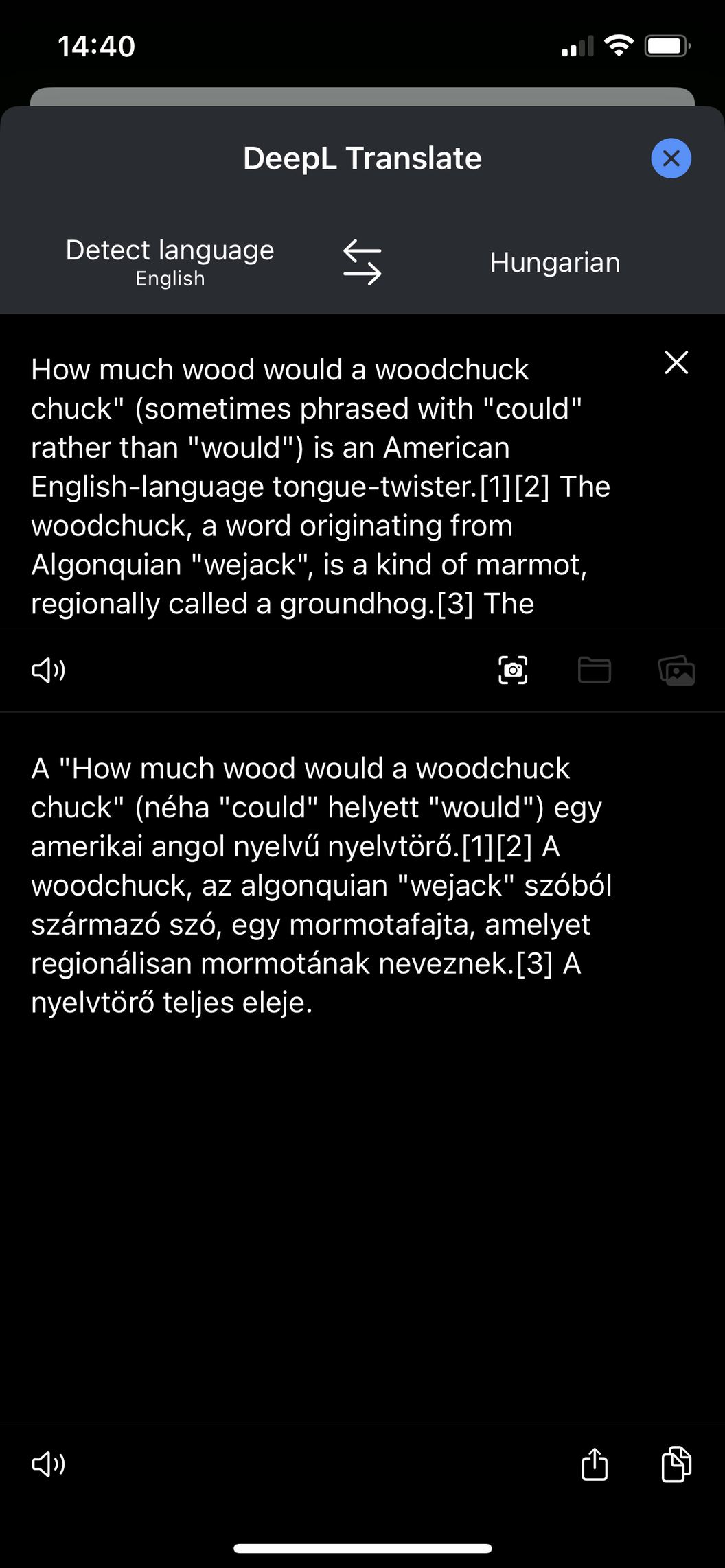Listen to the English source text

(x=49, y=670)
